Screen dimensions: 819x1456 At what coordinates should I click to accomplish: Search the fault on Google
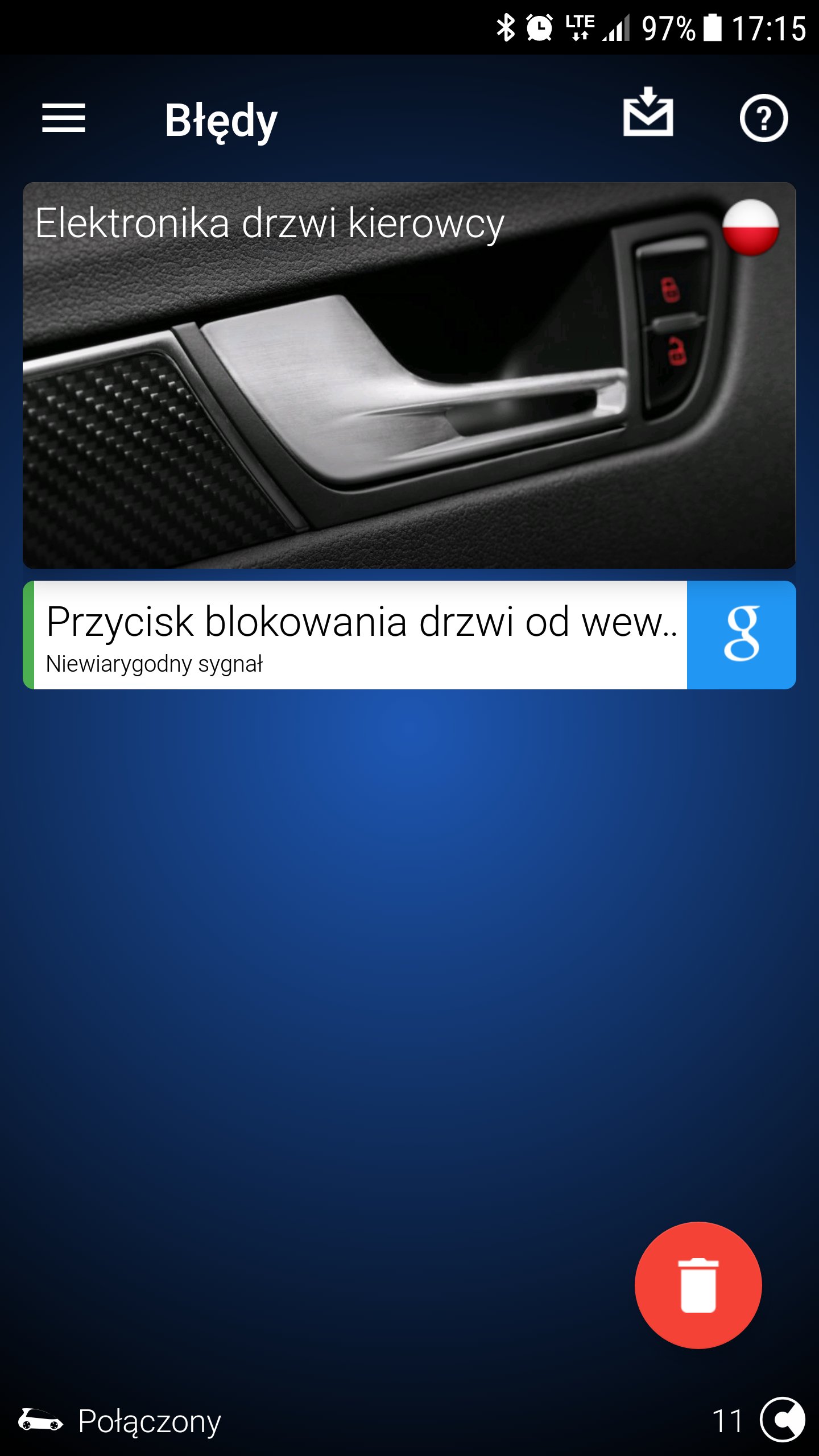point(741,635)
